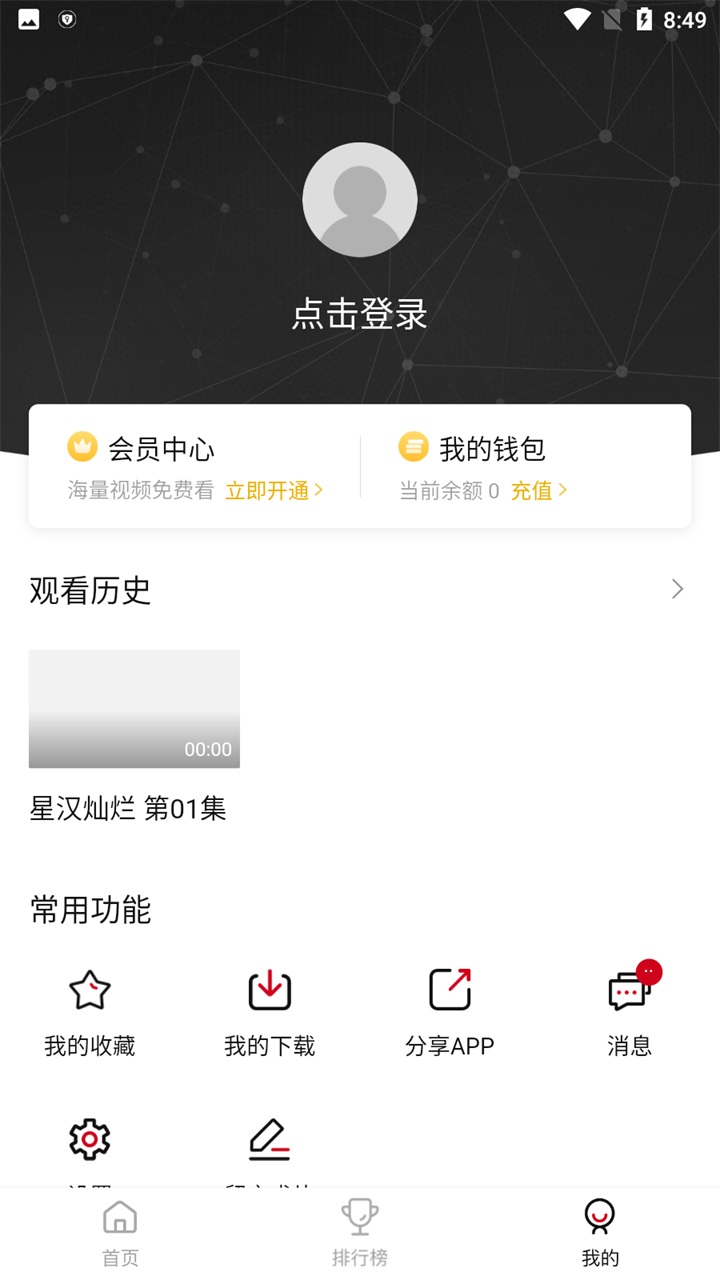Switch to the 首页 tab
Image resolution: width=720 pixels, height=1280 pixels.
click(x=119, y=1230)
